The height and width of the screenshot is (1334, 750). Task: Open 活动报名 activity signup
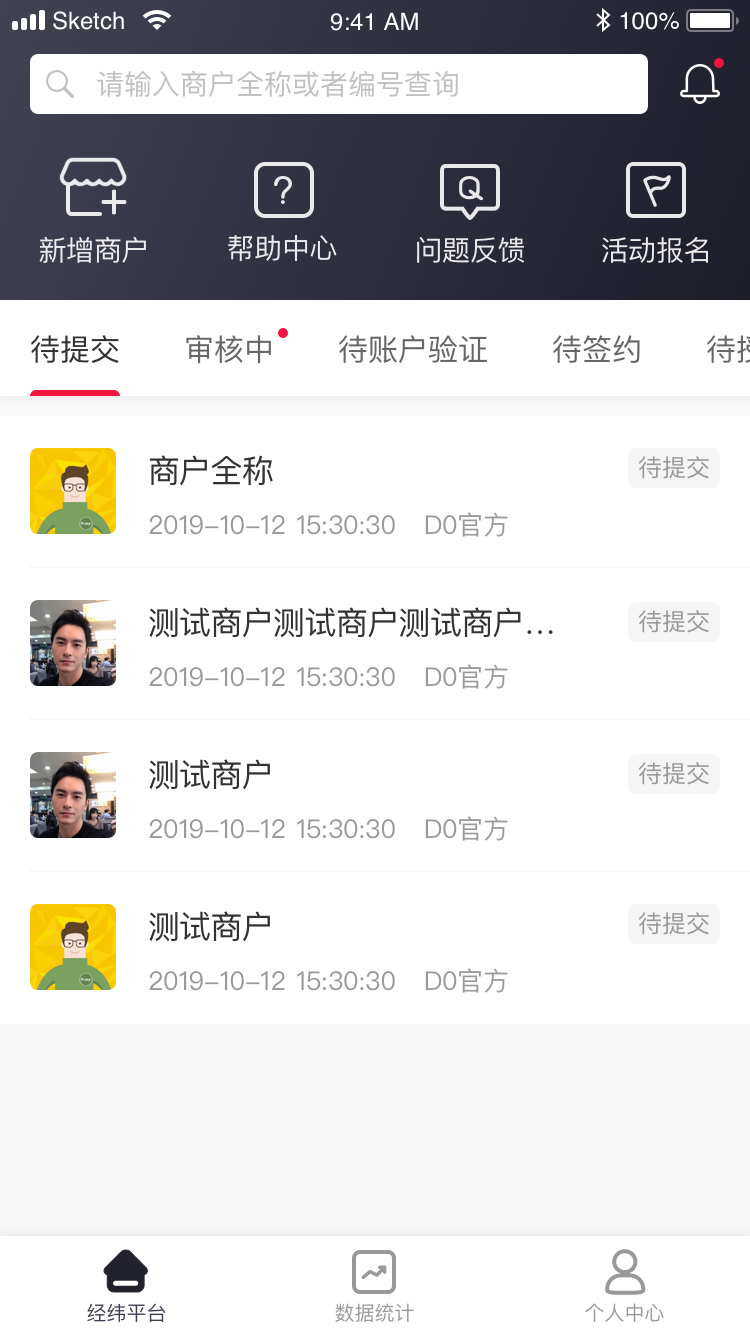pyautogui.click(x=656, y=211)
